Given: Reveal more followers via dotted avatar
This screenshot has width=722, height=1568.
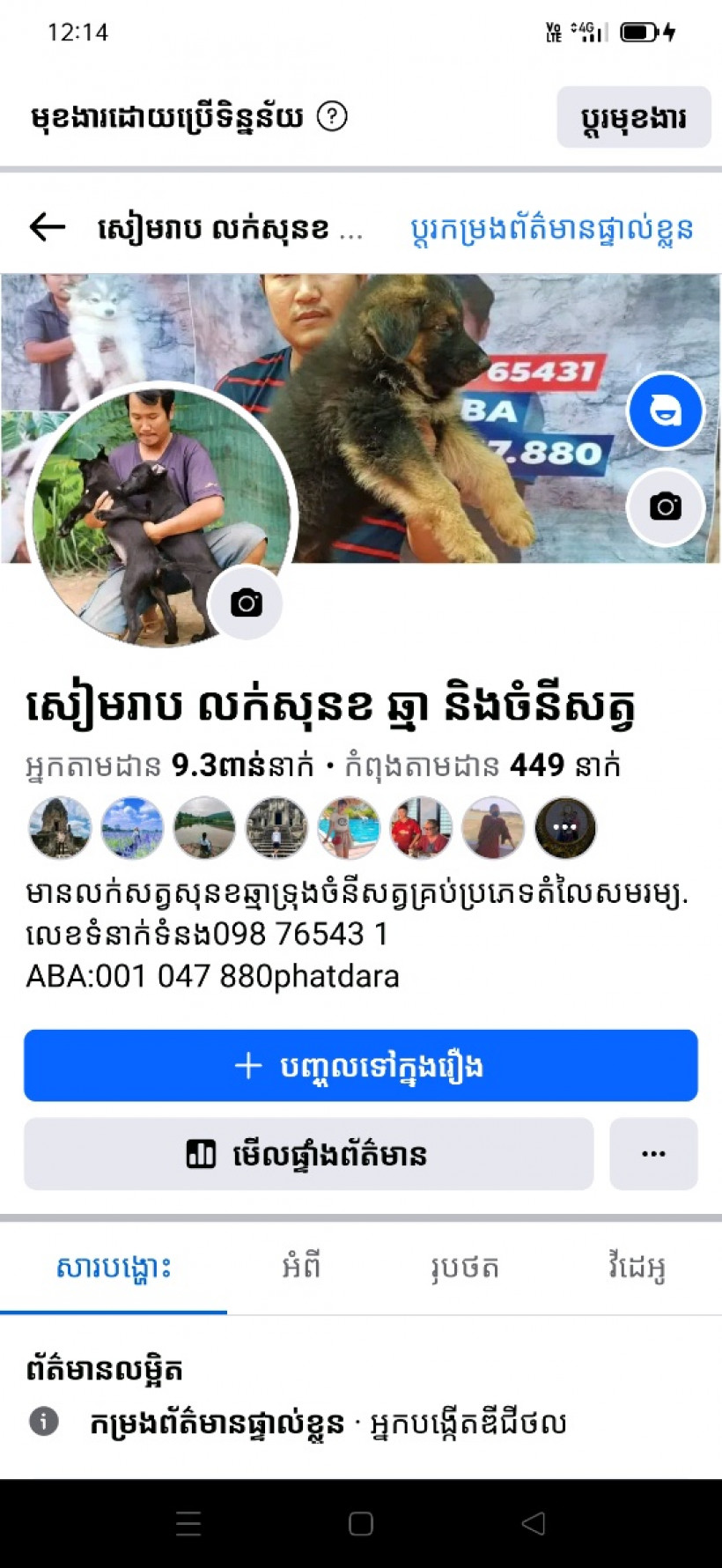Looking at the screenshot, I should [567, 828].
